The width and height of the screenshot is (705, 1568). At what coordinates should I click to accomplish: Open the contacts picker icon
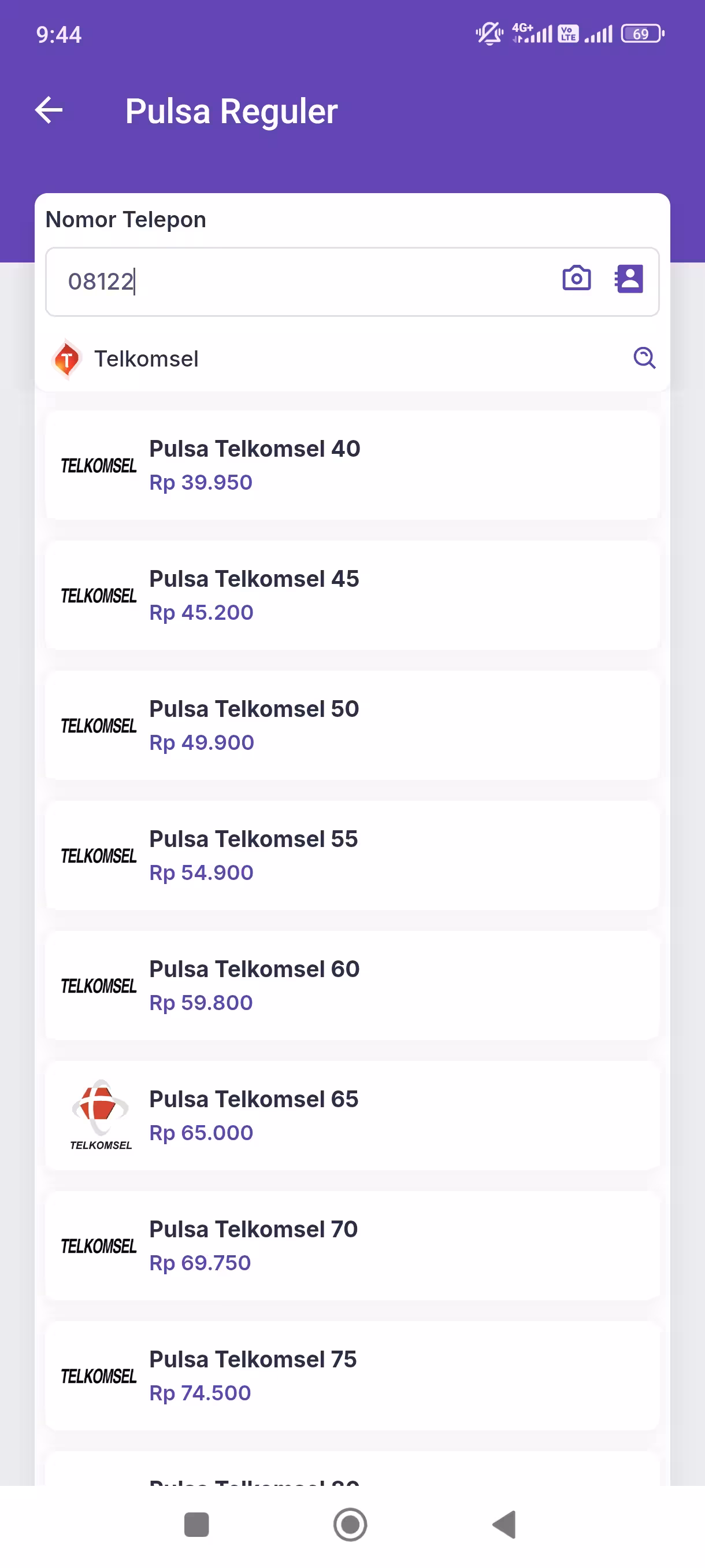click(628, 279)
